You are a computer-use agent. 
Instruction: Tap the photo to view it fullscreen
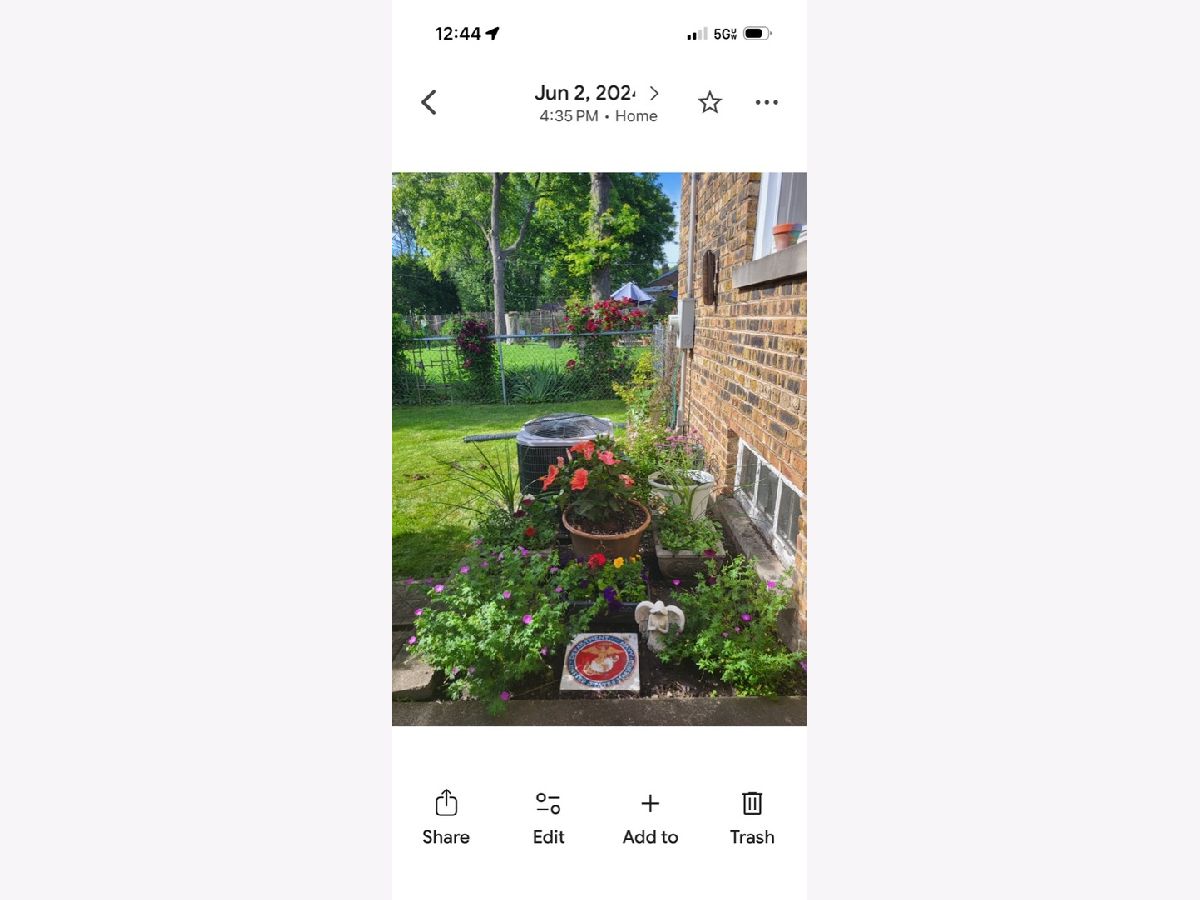click(x=599, y=448)
